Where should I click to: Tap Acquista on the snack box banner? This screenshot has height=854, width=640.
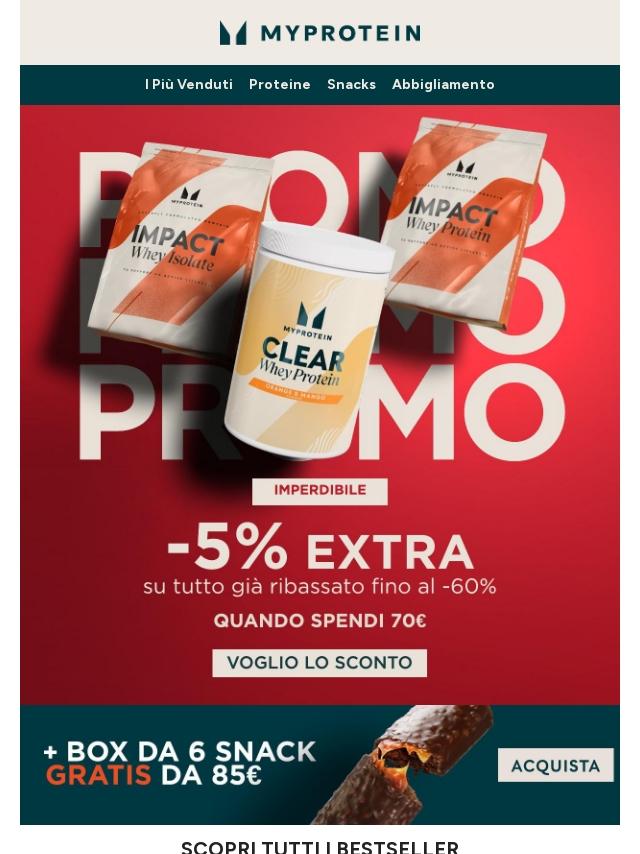[555, 766]
